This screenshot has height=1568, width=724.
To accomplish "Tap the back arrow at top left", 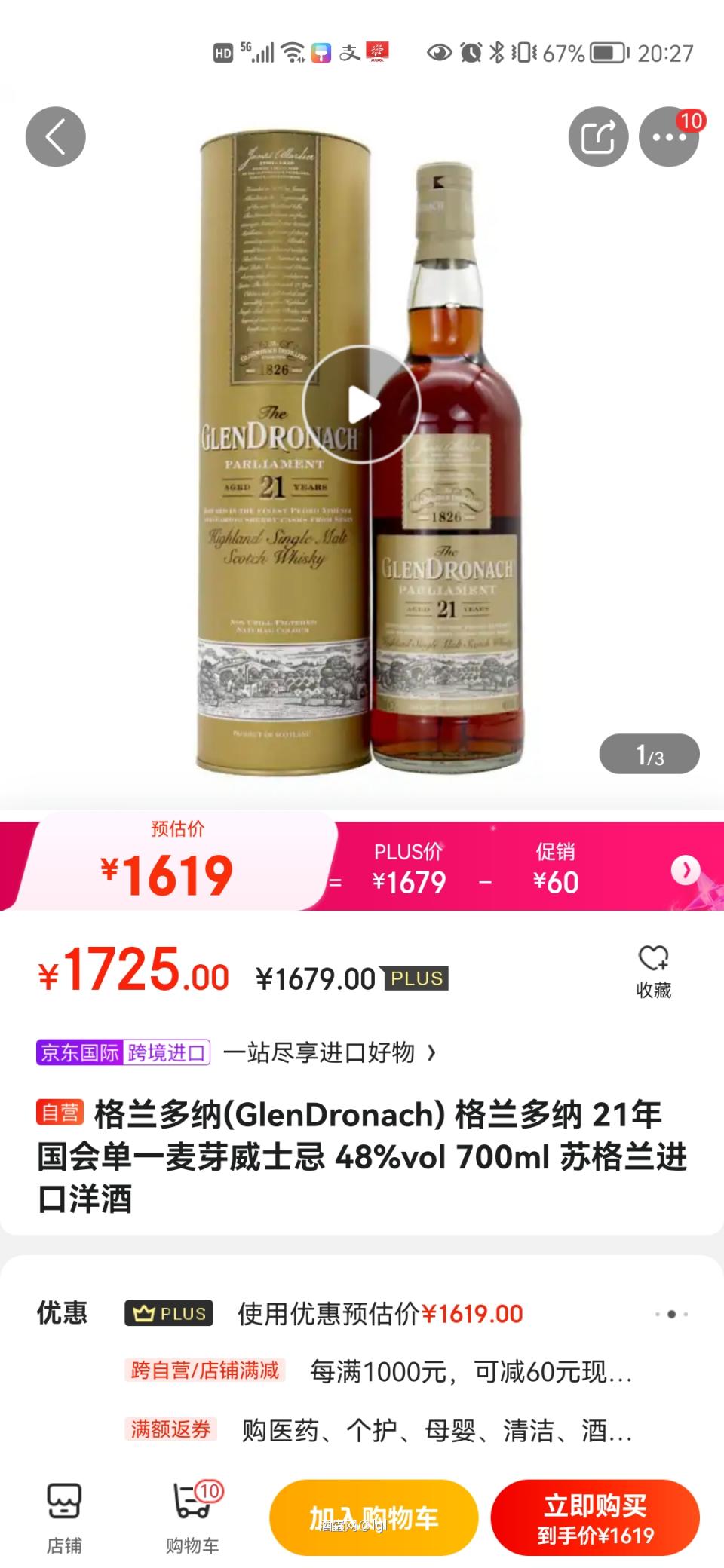I will tap(57, 136).
